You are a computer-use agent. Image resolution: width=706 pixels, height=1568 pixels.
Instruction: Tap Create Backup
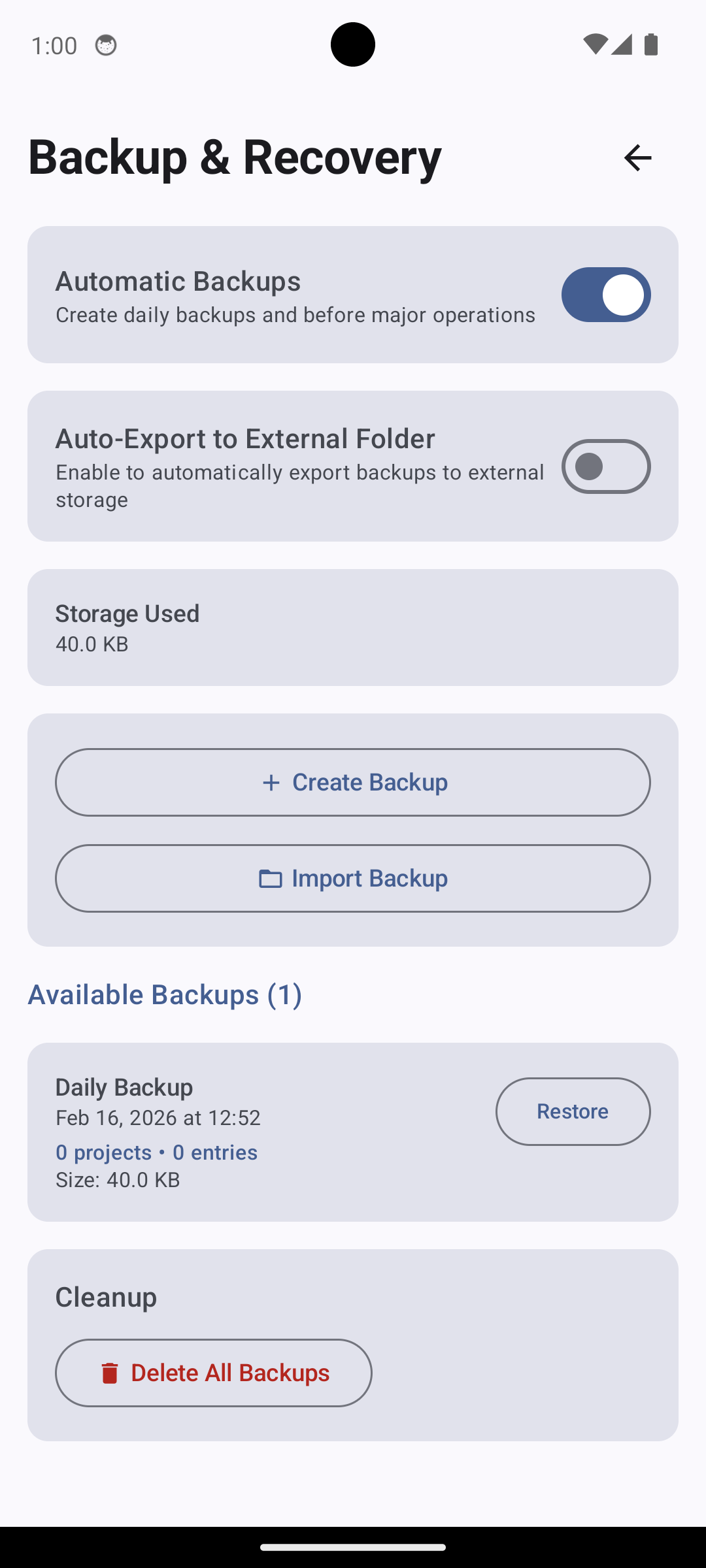click(353, 781)
